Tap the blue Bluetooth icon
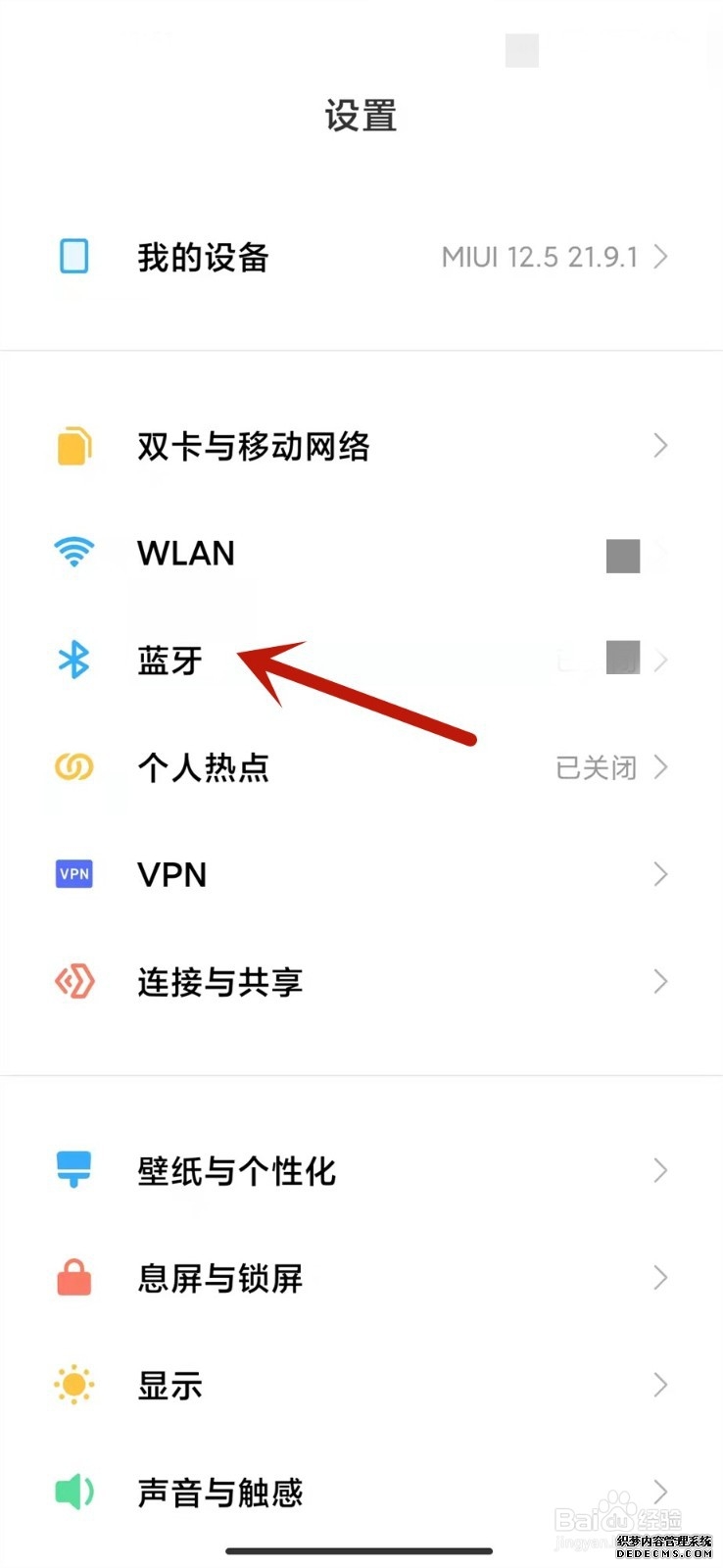Image resolution: width=723 pixels, height=1568 pixels. 73,660
